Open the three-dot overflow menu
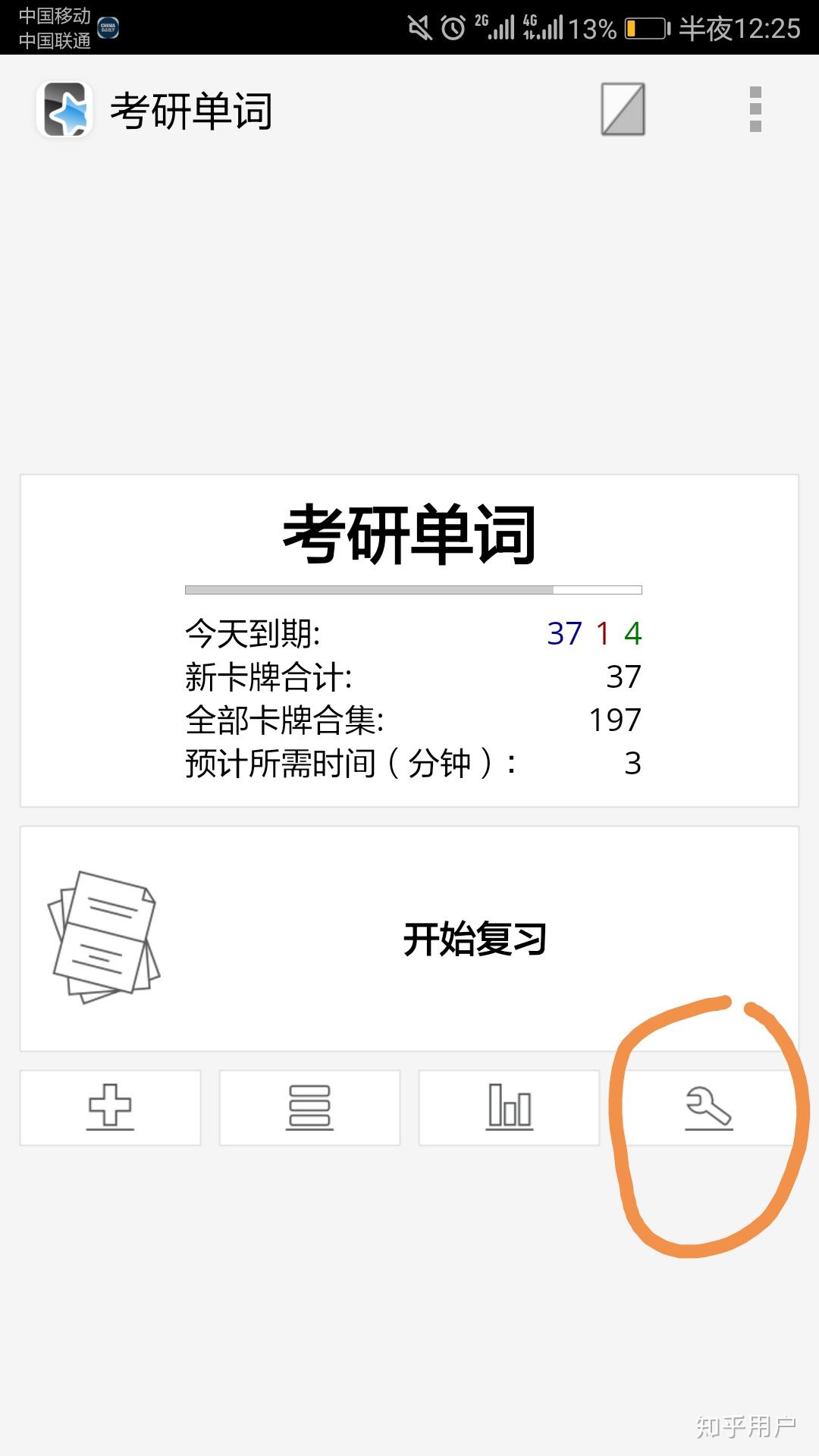This screenshot has height=1456, width=819. click(754, 110)
